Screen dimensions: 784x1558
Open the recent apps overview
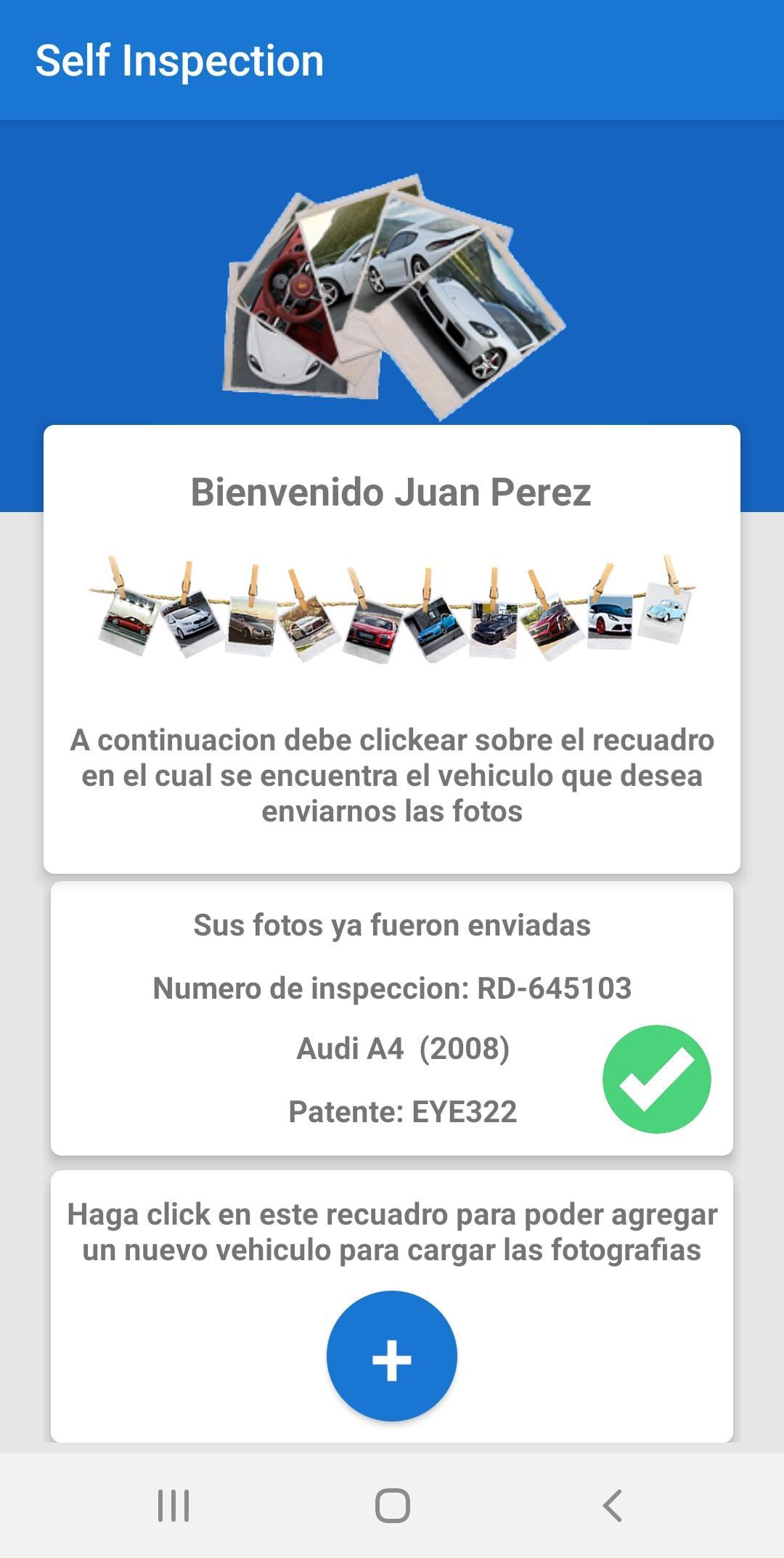click(173, 1505)
